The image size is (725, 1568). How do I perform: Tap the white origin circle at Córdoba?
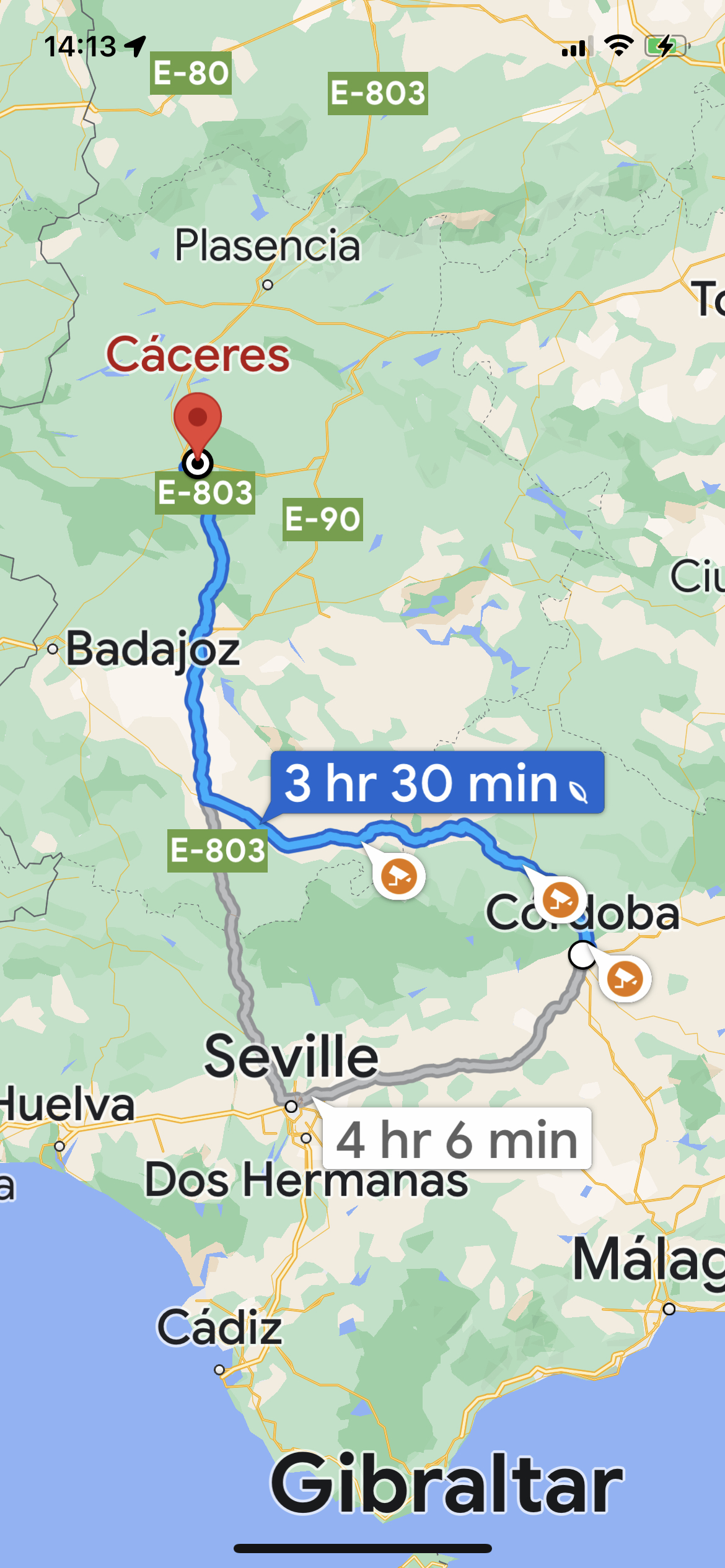tap(582, 955)
